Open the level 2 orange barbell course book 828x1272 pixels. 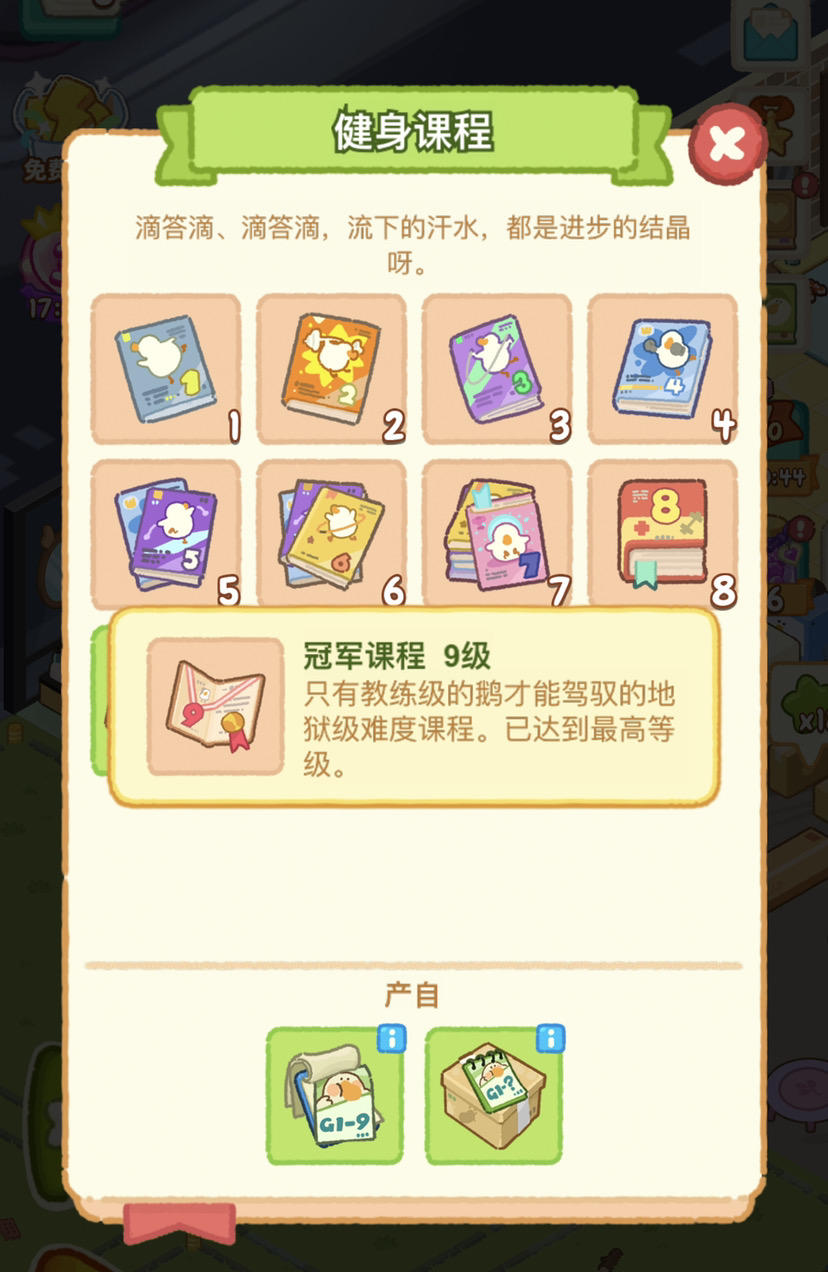(328, 367)
